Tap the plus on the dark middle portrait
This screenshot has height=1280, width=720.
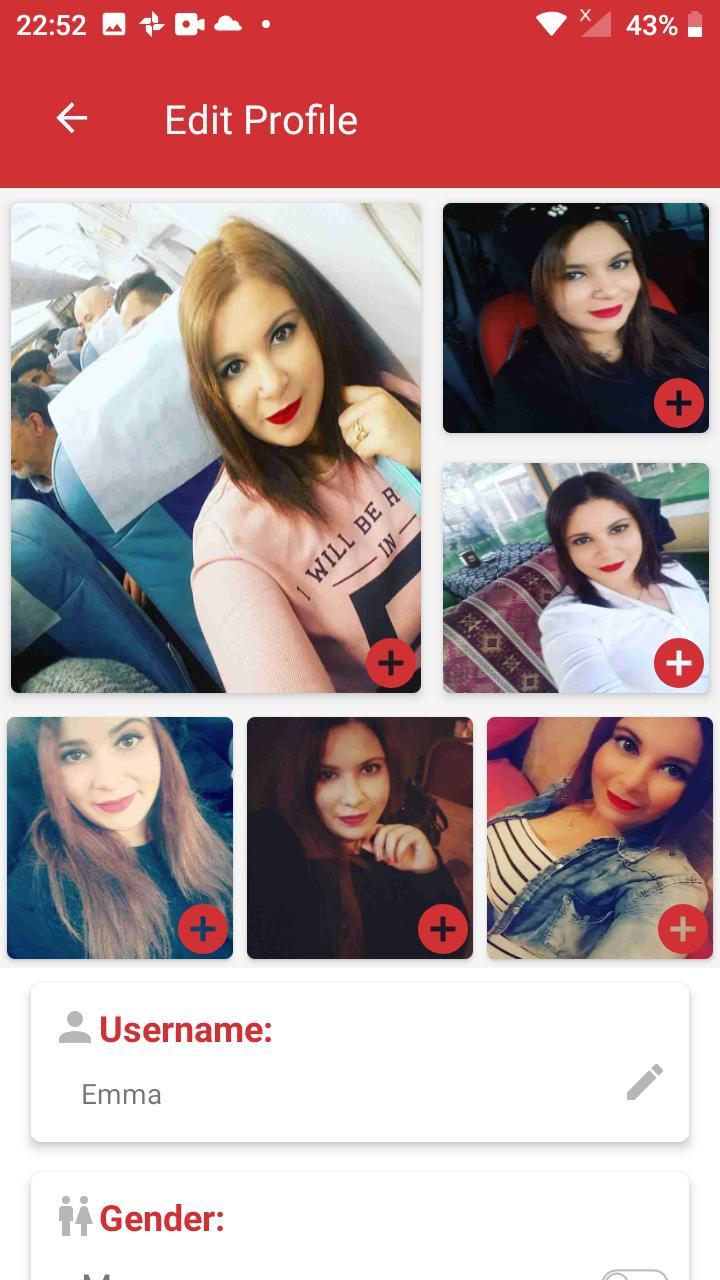[x=442, y=928]
